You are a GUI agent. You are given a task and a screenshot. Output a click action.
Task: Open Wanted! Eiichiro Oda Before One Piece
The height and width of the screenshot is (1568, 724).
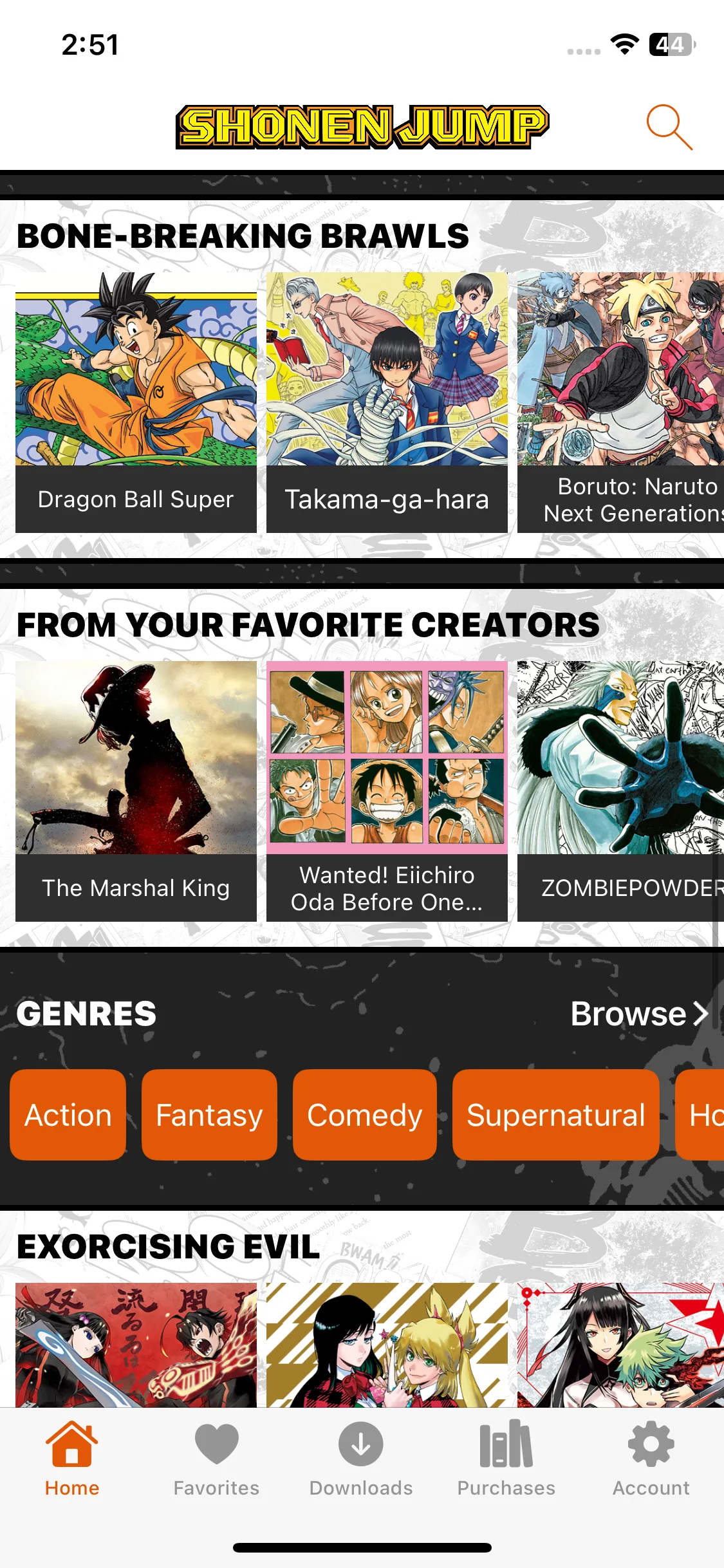point(387,791)
